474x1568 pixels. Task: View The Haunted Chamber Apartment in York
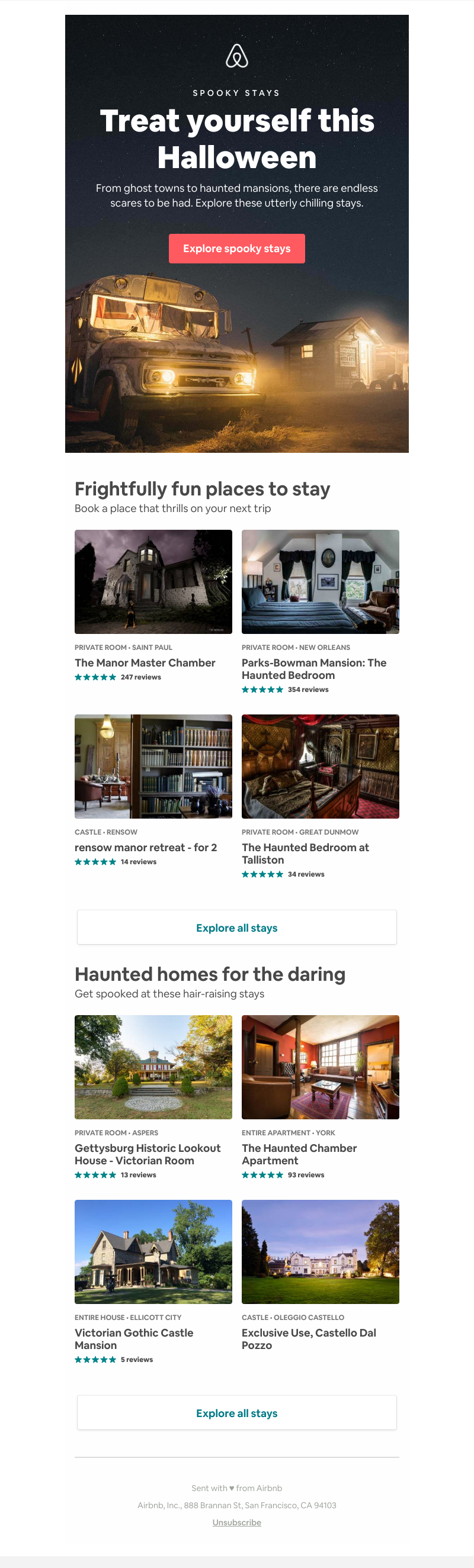point(299,1154)
